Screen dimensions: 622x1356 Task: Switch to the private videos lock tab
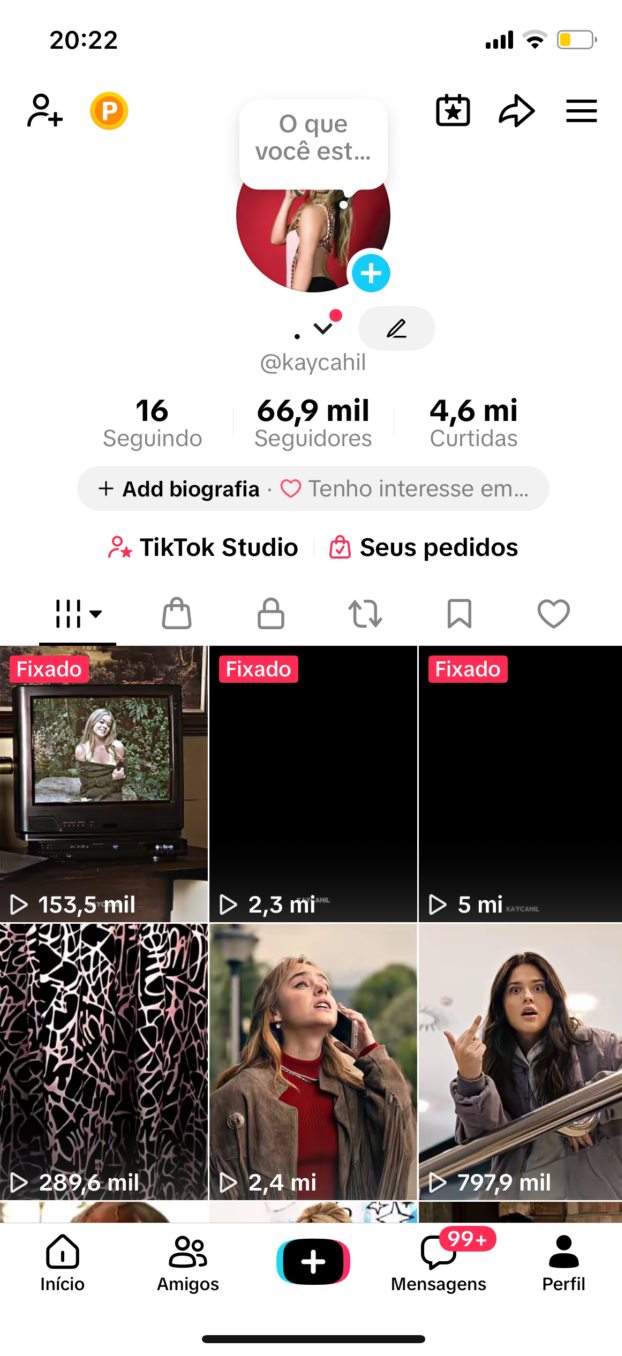pyautogui.click(x=271, y=613)
